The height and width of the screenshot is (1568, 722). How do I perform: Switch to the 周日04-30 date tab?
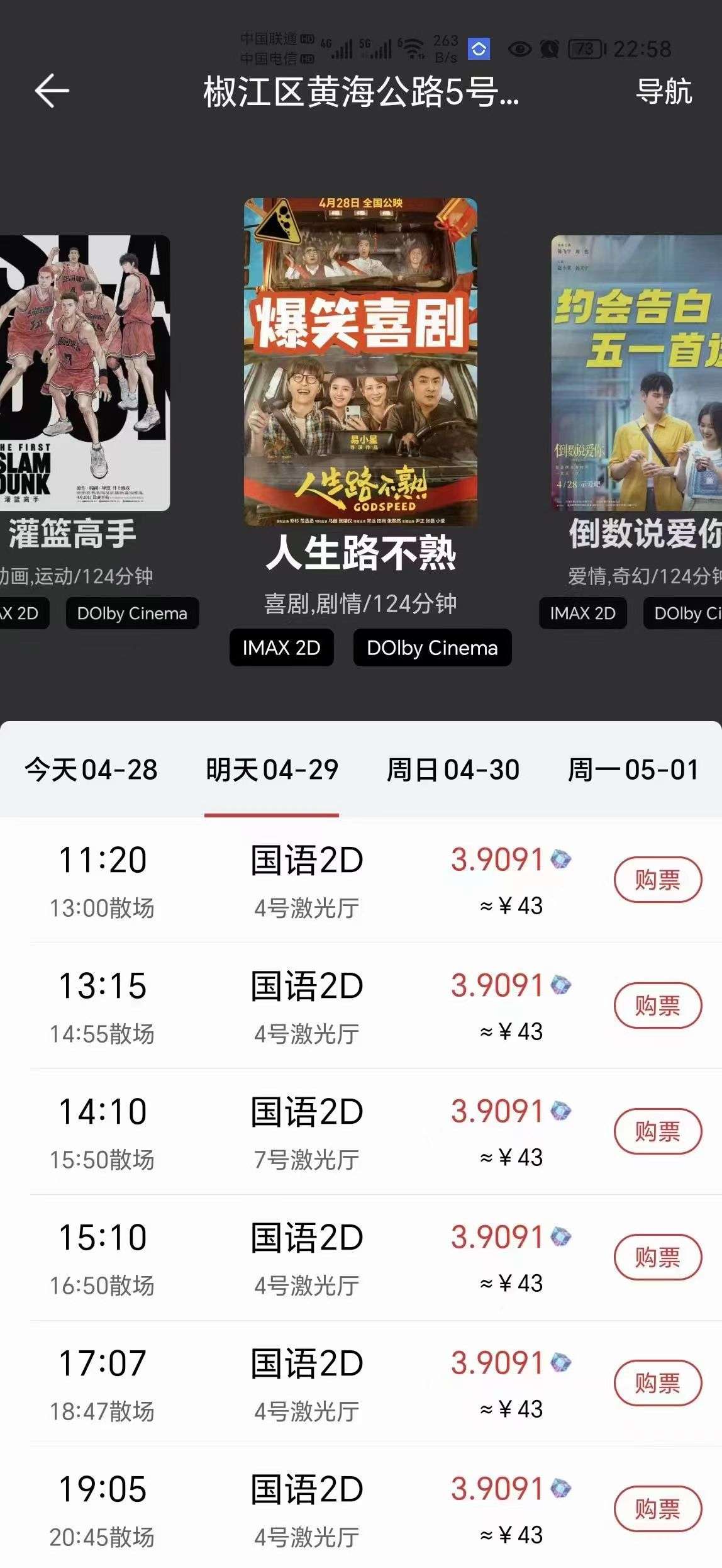[453, 770]
